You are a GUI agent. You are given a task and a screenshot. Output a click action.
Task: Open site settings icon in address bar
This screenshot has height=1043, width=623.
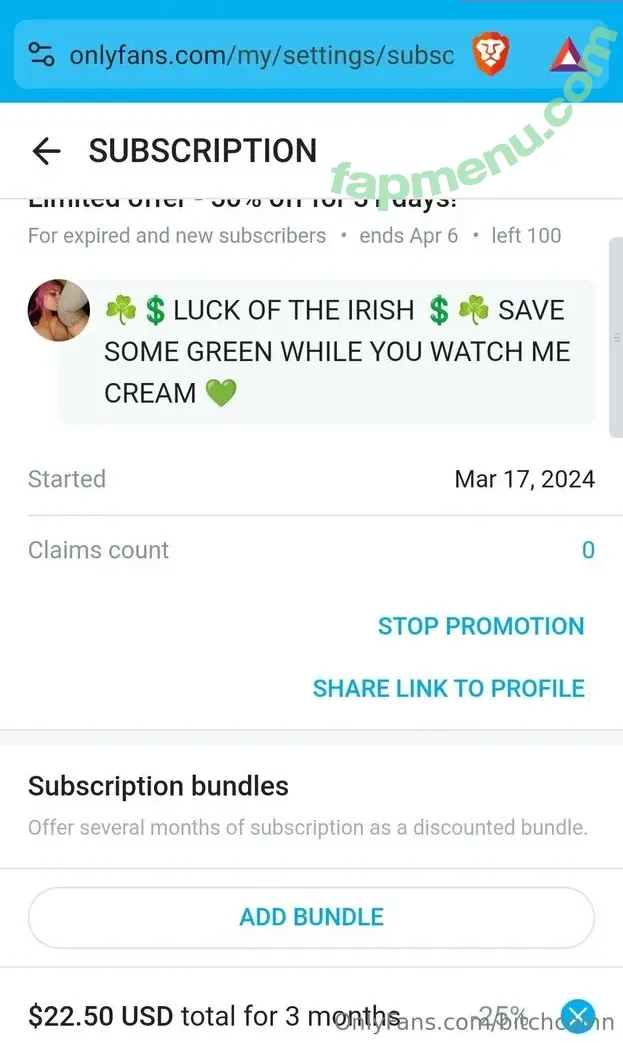point(41,54)
